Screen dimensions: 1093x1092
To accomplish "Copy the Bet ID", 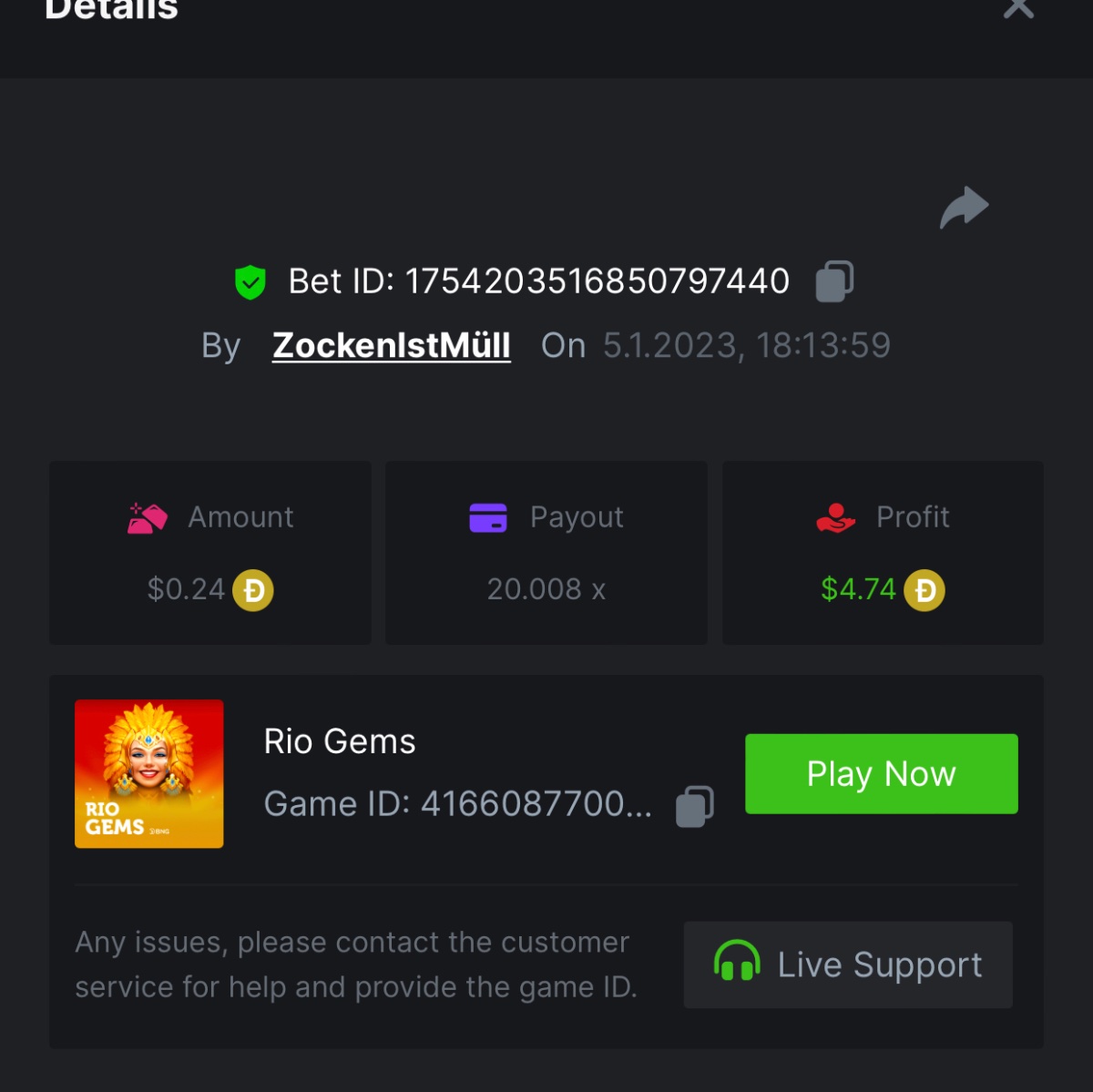I will [x=834, y=281].
